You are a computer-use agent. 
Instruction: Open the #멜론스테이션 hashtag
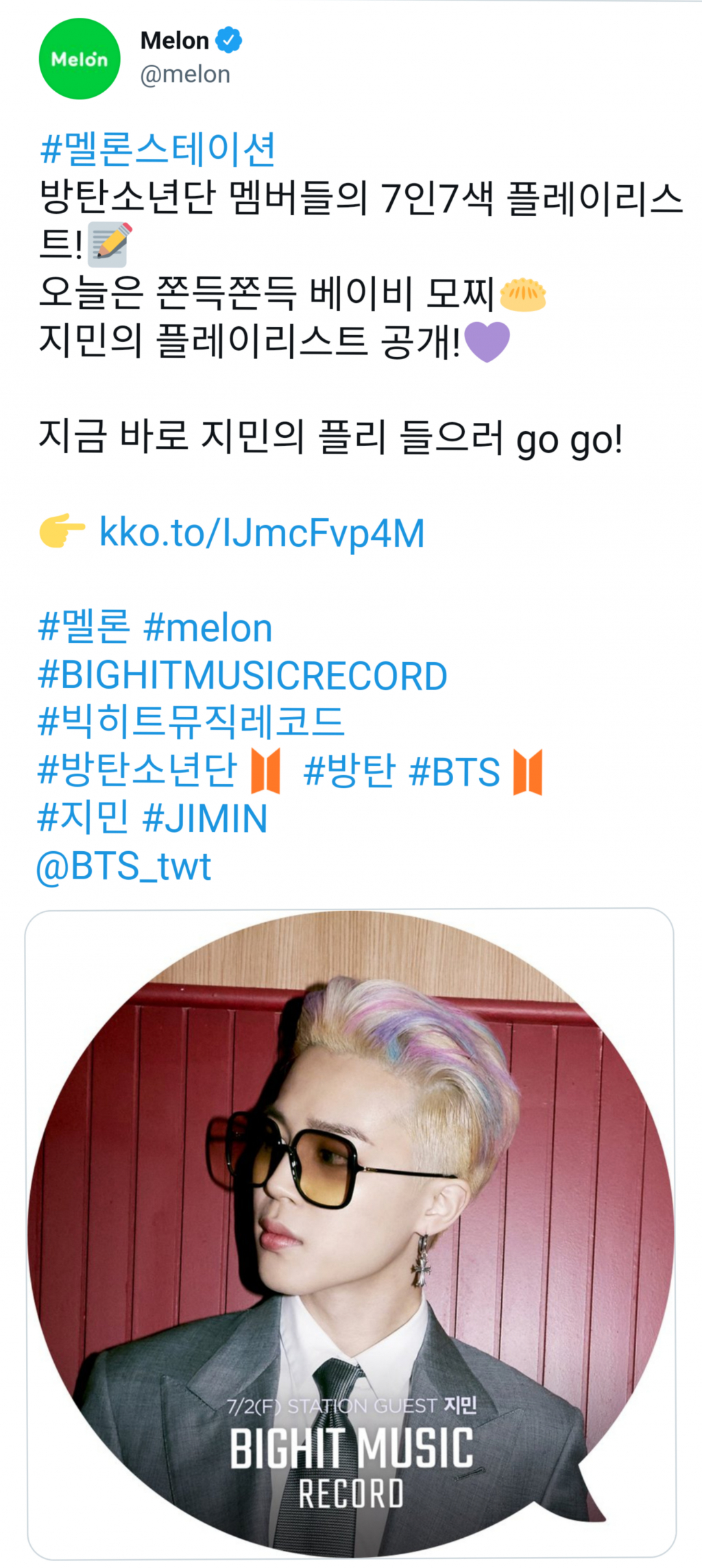tap(158, 149)
